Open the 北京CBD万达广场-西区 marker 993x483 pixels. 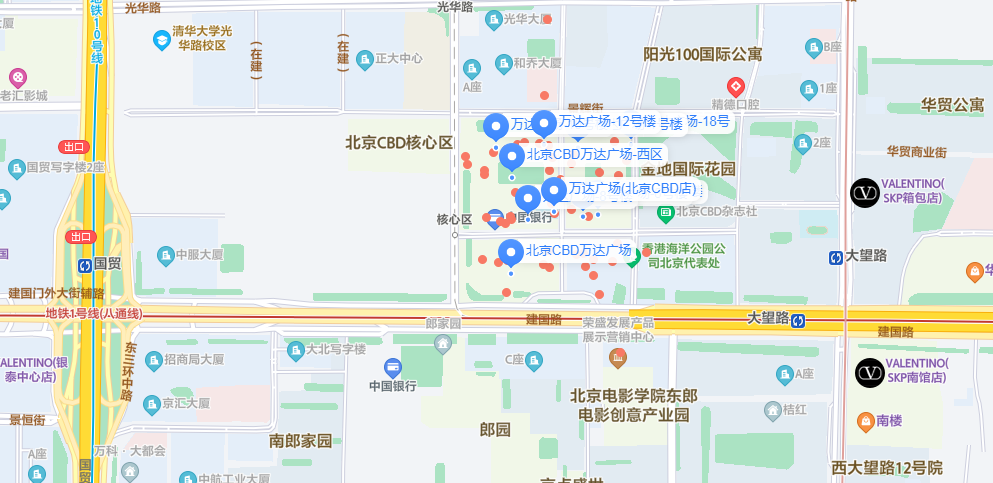(x=511, y=156)
